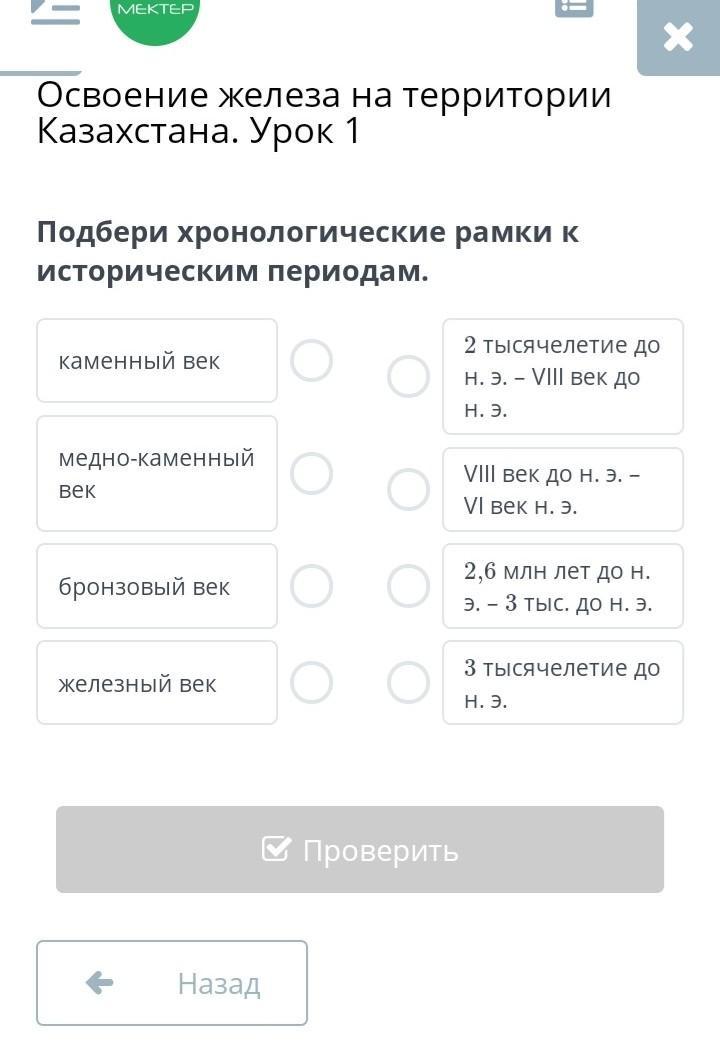Open the hamburger menu at top left
The height and width of the screenshot is (1056, 720).
click(x=55, y=12)
